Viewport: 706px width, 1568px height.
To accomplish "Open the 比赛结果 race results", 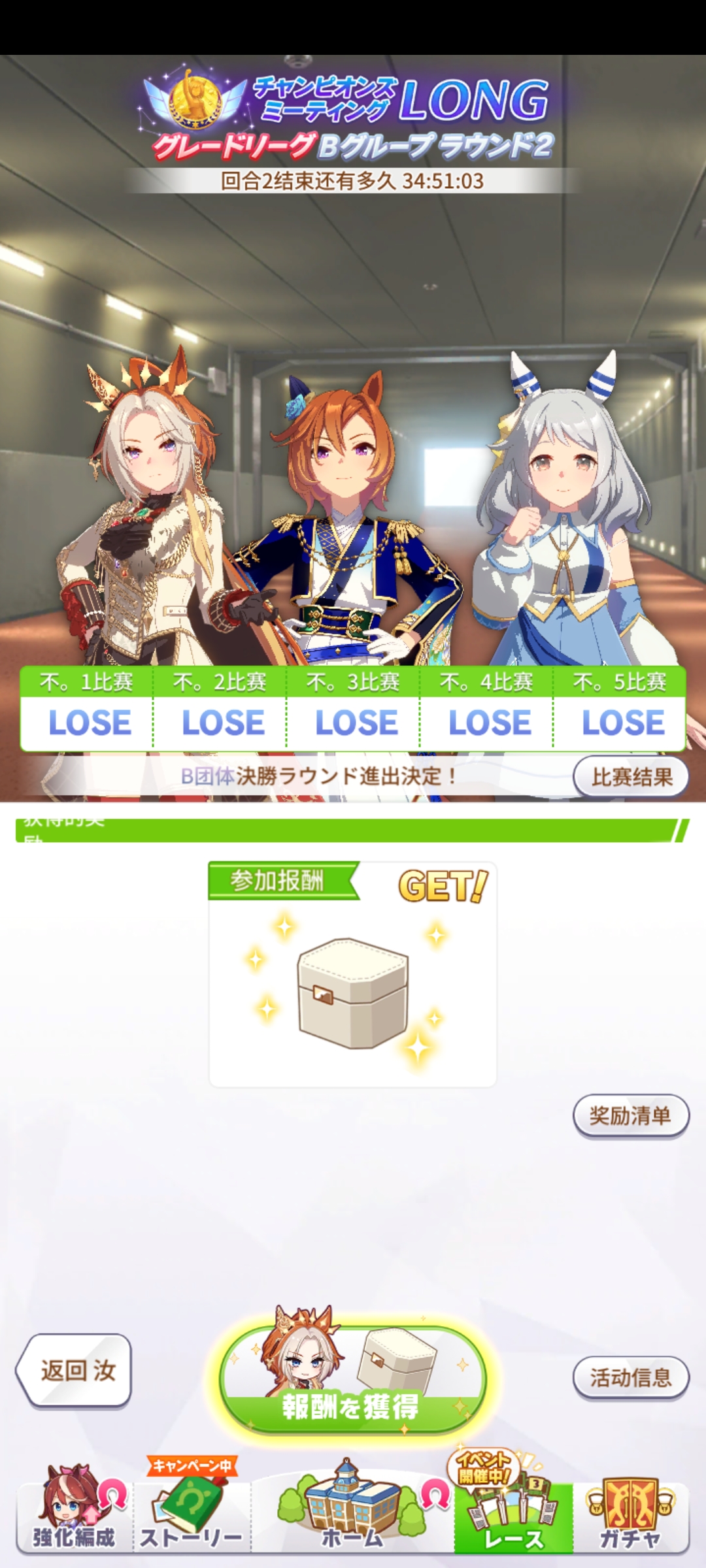I will (631, 777).
